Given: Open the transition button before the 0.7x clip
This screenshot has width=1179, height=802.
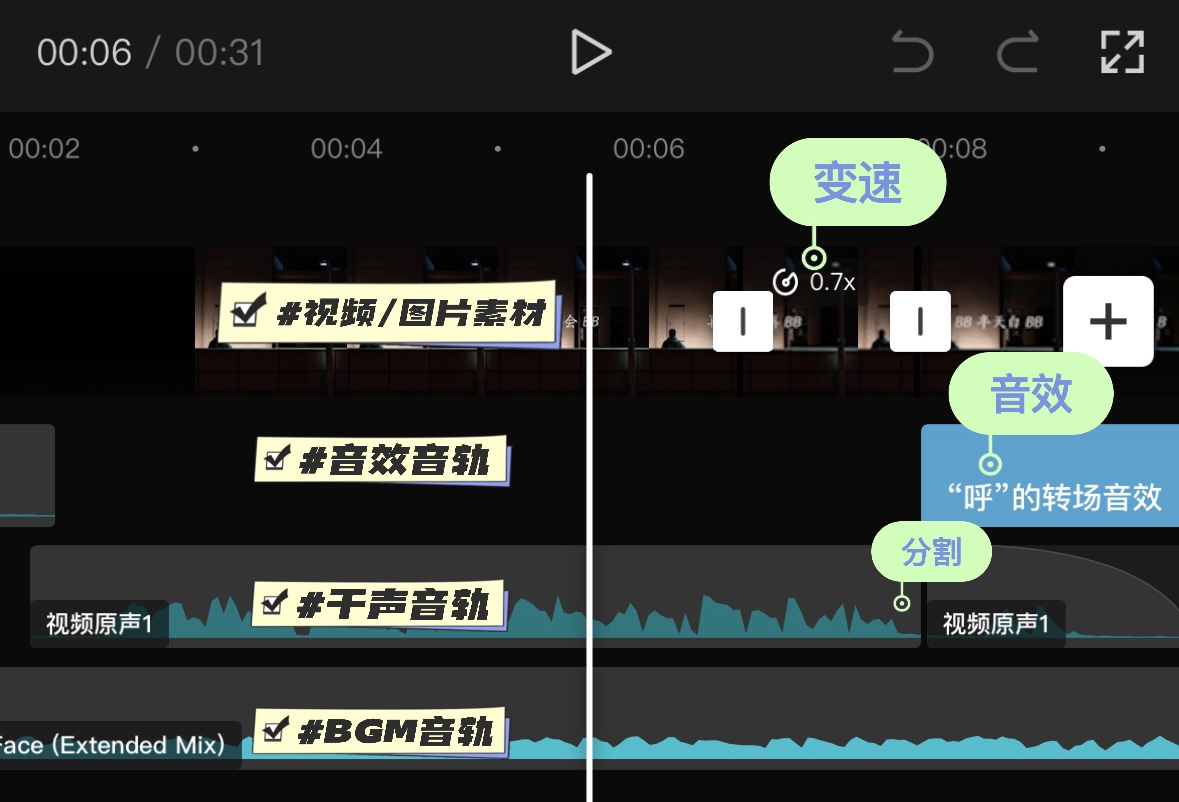Looking at the screenshot, I should 742,321.
